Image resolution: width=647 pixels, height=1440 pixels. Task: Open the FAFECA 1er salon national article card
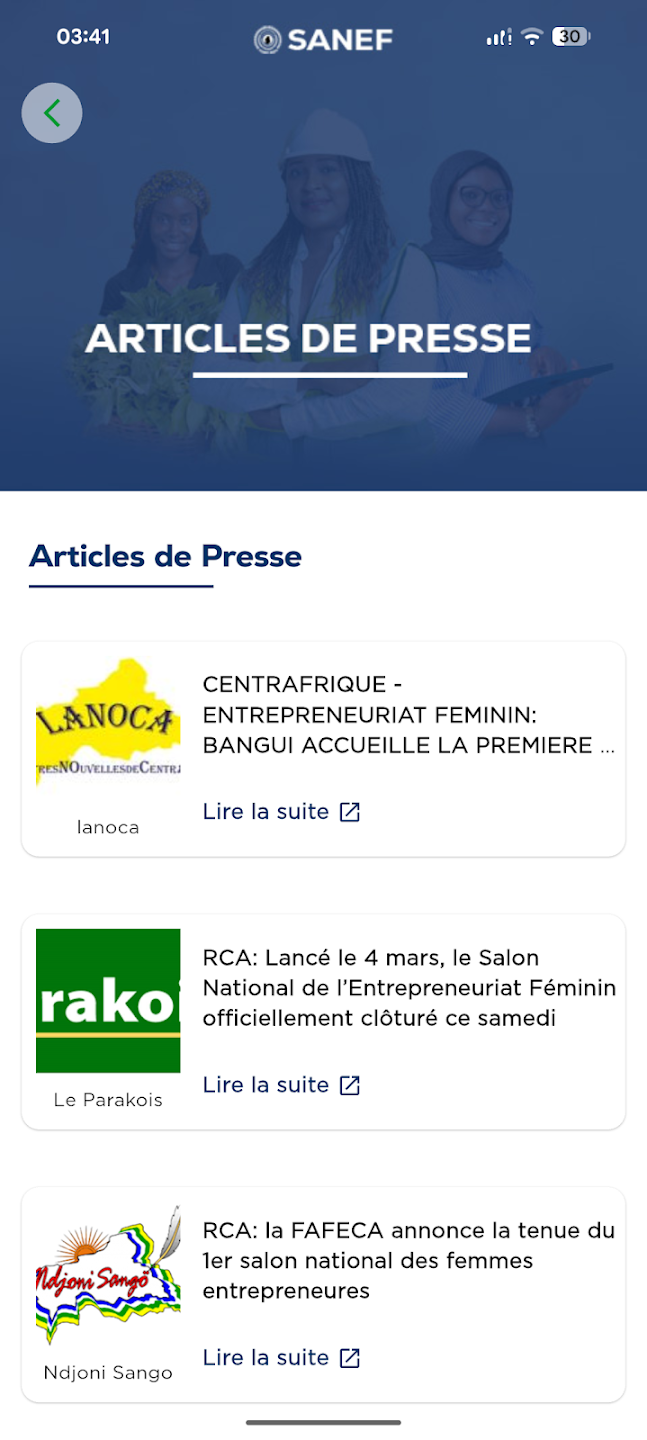tap(323, 1295)
